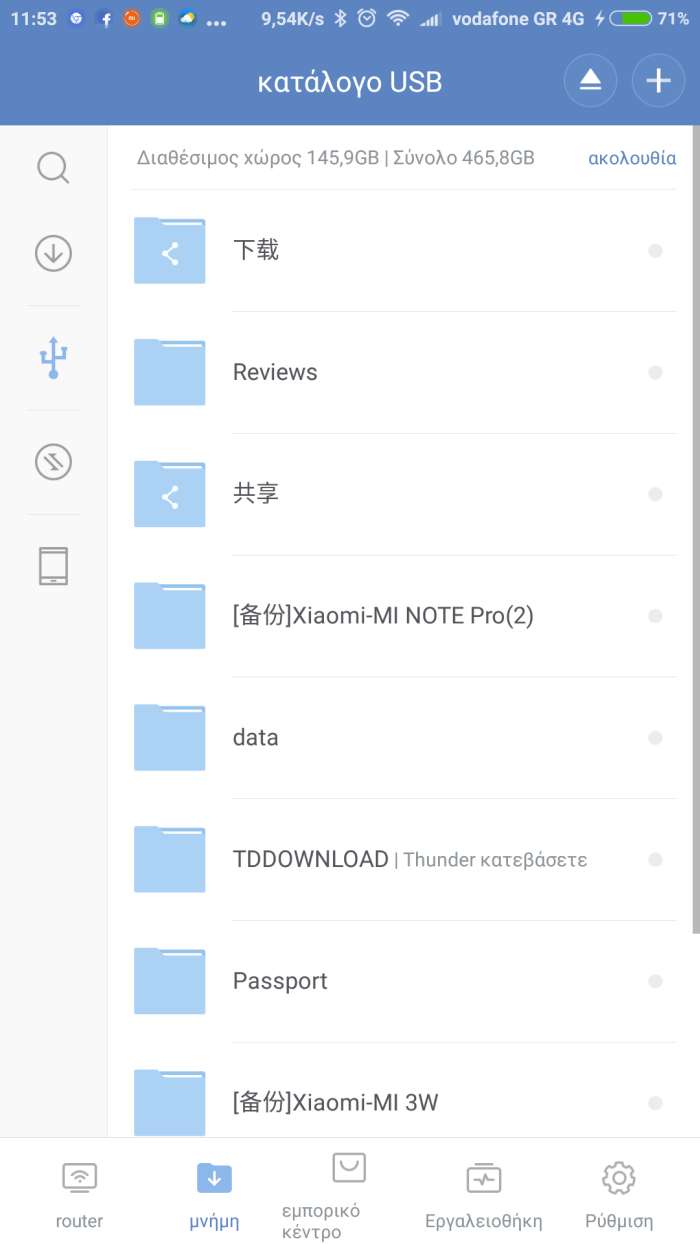
Task: Tap the plus icon to add
Action: (658, 81)
